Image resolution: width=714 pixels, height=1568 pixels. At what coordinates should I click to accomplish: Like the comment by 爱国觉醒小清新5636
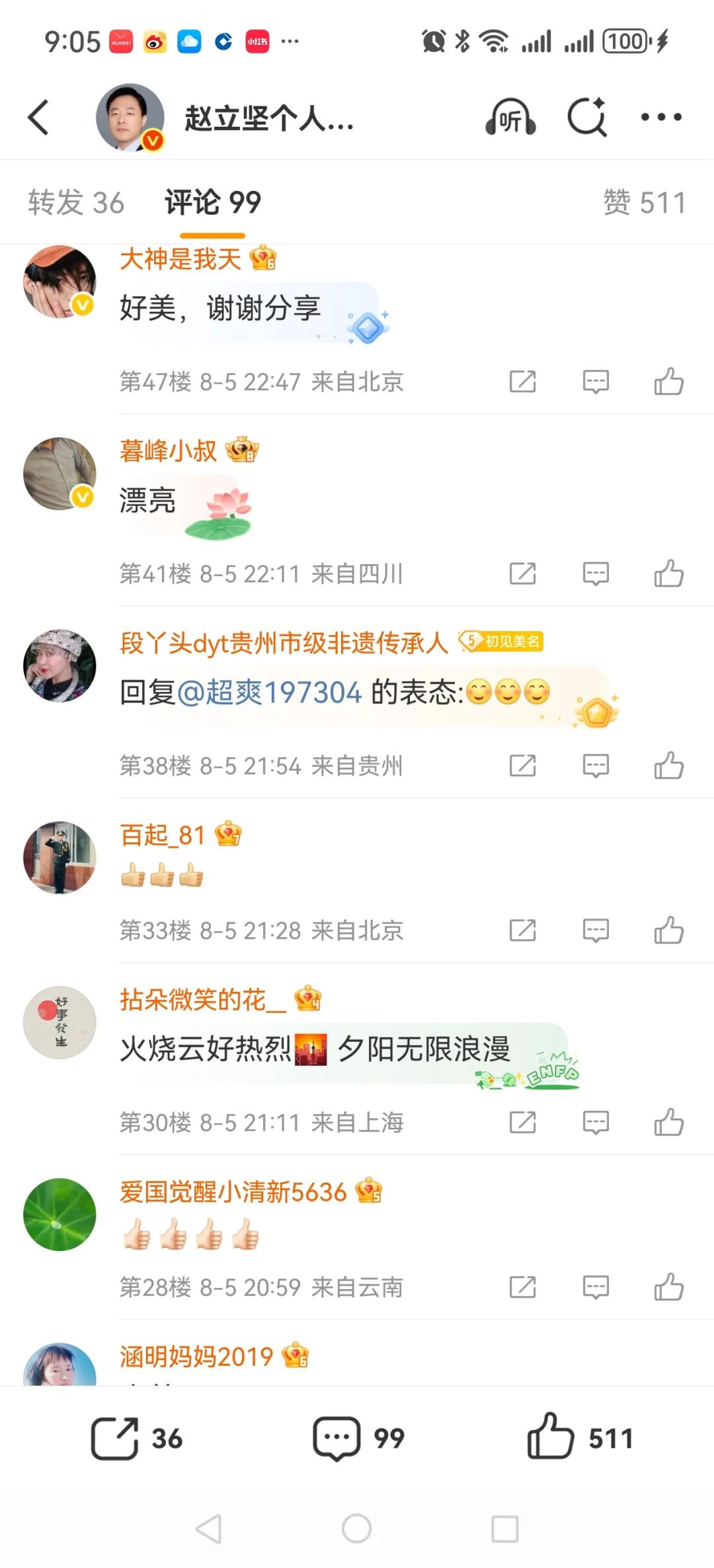pyautogui.click(x=668, y=1287)
